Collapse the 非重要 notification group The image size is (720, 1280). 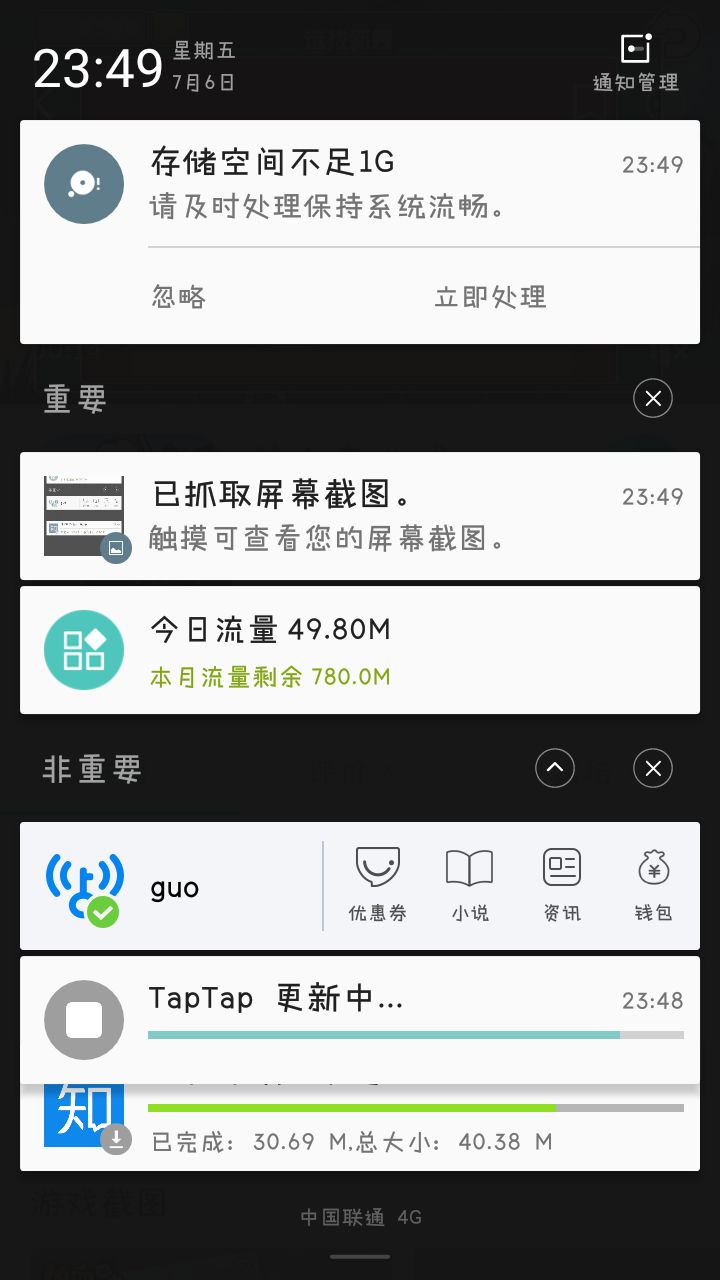click(555, 768)
